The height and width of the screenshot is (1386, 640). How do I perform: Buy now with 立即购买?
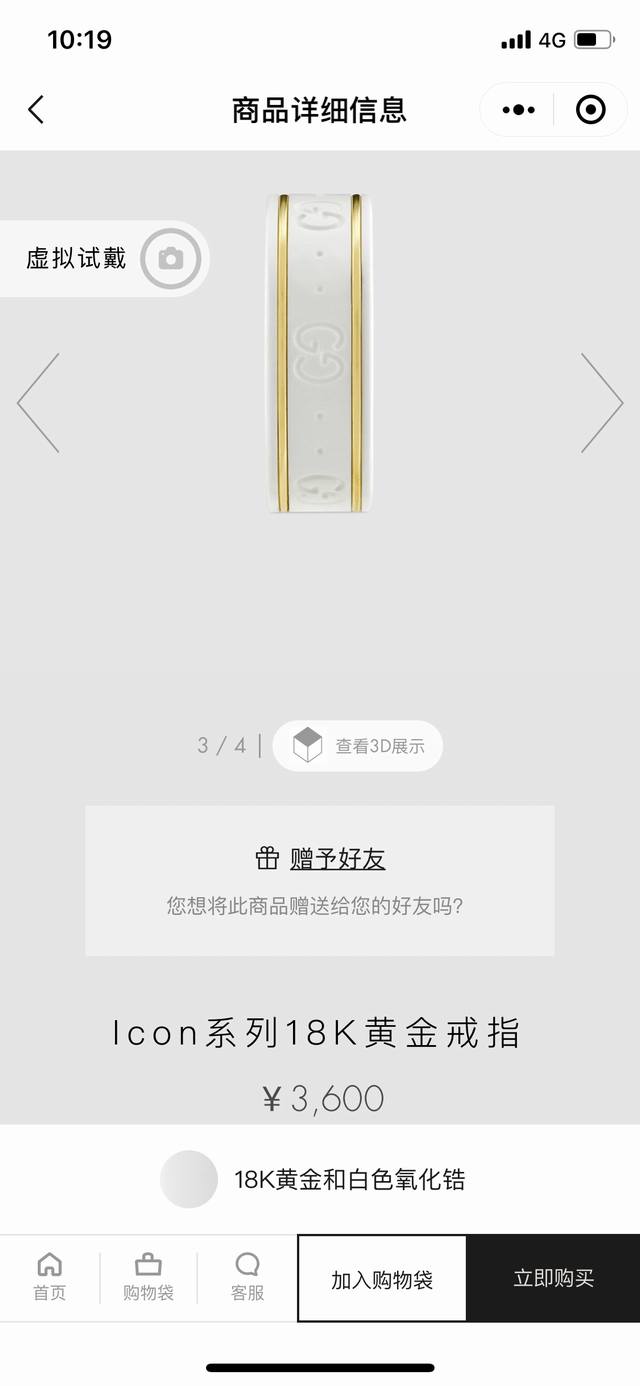coord(553,1279)
